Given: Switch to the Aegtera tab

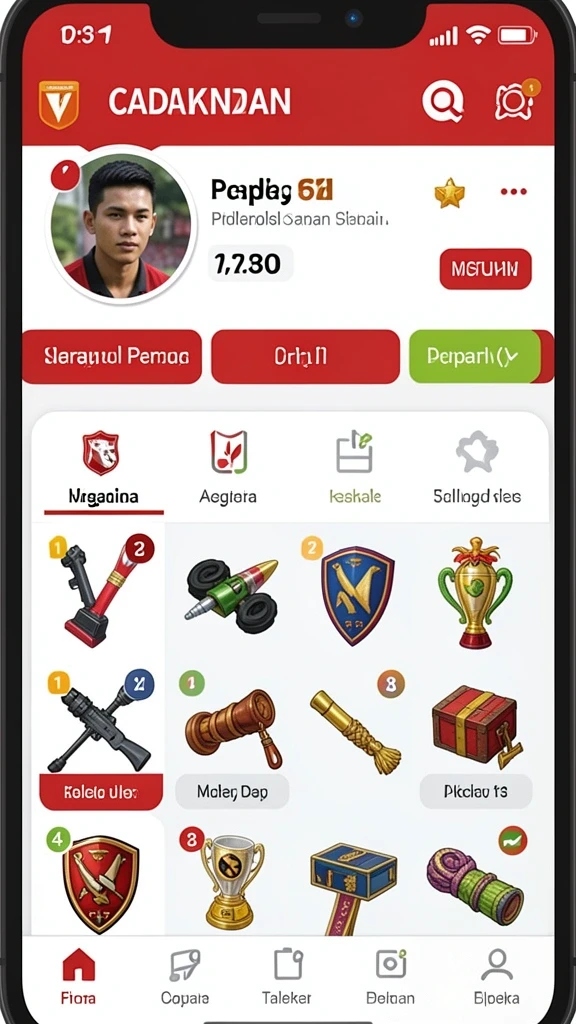Looking at the screenshot, I should (x=228, y=469).
